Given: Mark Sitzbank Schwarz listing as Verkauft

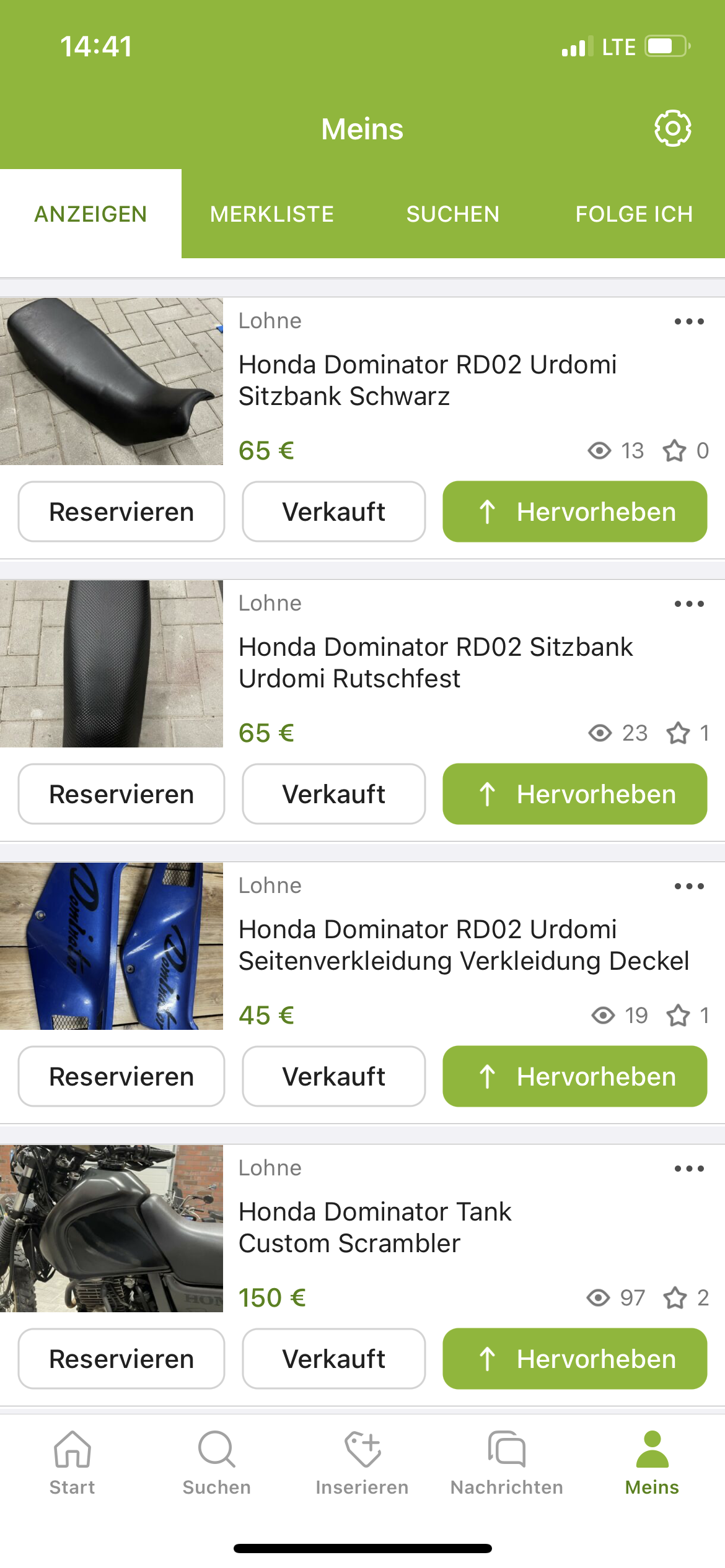Looking at the screenshot, I should [x=333, y=512].
